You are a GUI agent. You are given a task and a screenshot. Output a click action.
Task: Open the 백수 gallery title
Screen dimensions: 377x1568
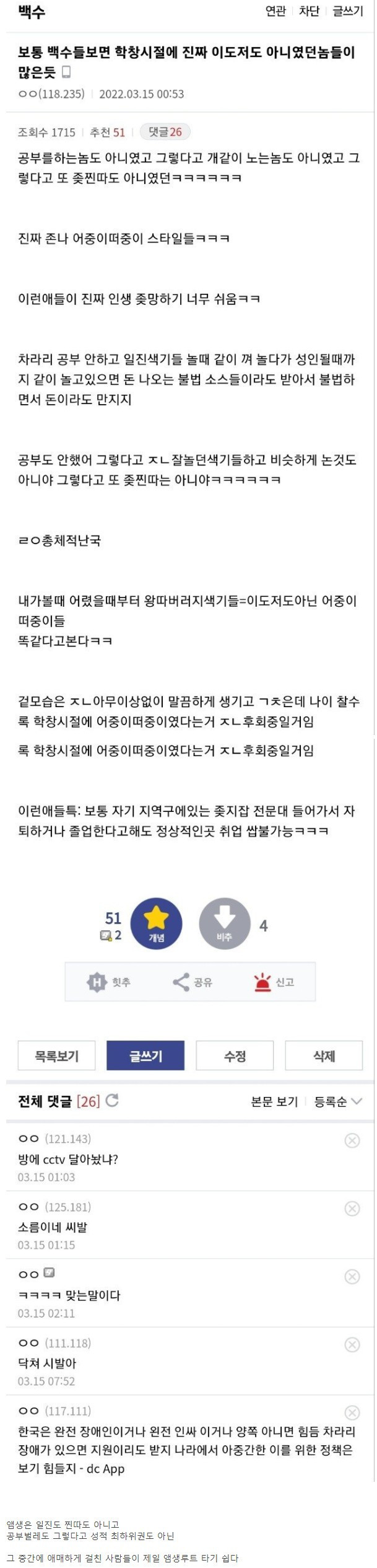click(31, 12)
